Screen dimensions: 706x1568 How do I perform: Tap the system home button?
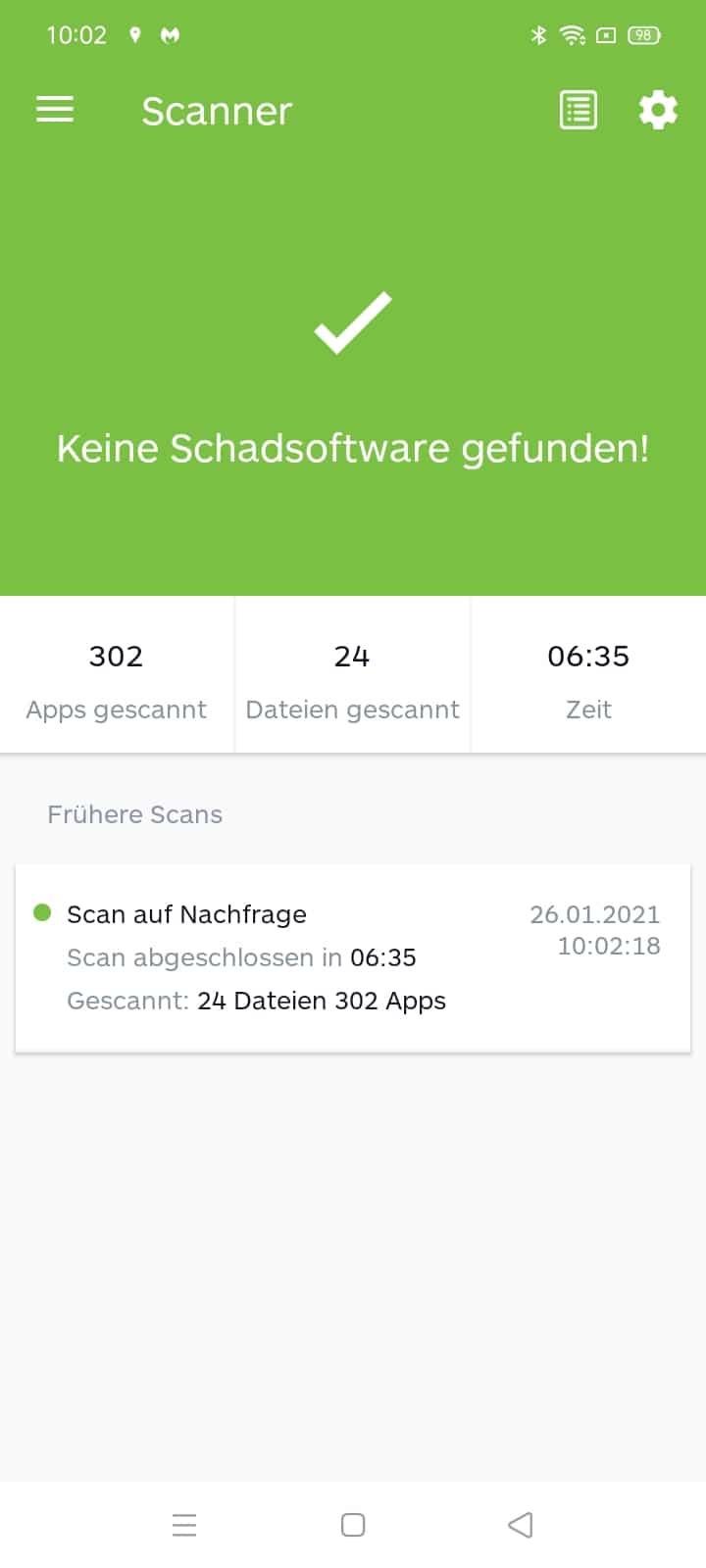(353, 1525)
